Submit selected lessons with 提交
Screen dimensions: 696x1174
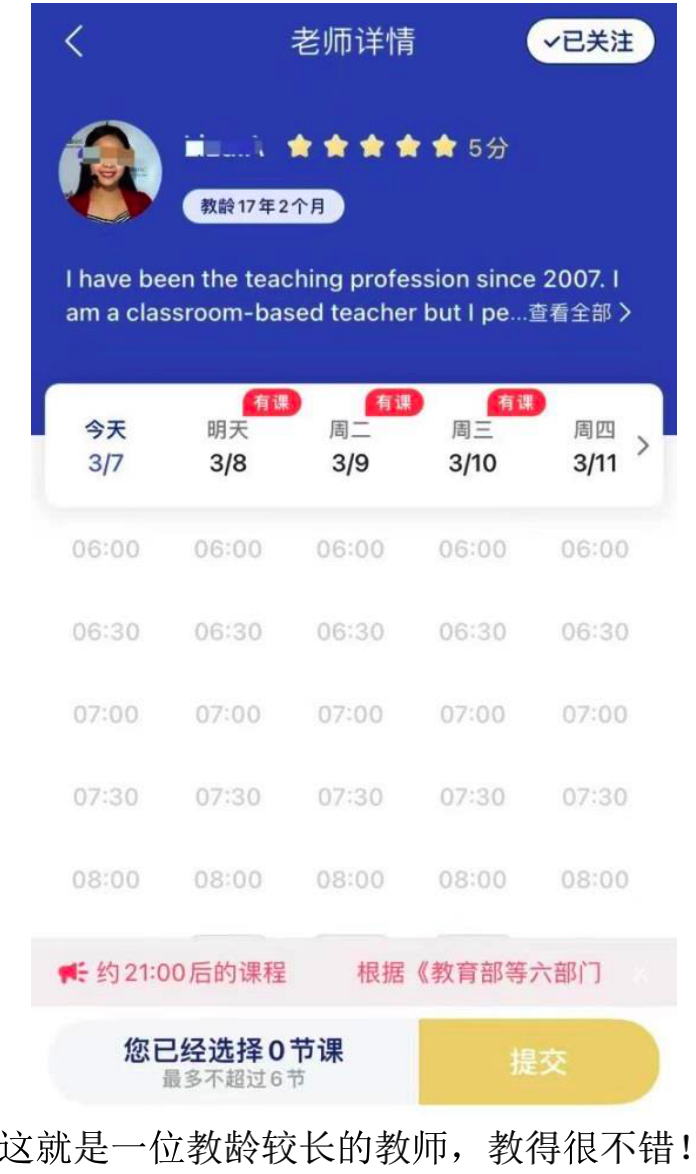tap(539, 1062)
